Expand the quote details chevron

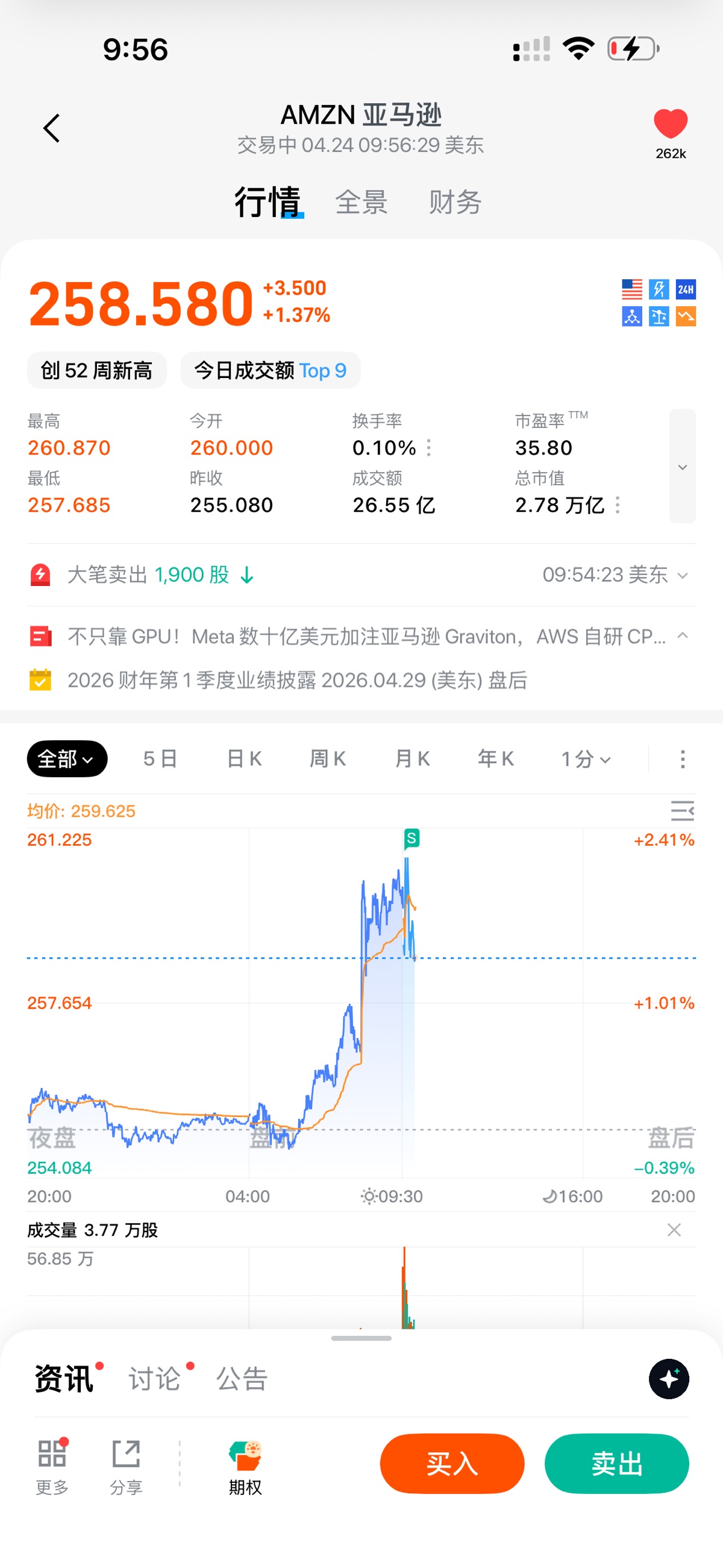(682, 466)
